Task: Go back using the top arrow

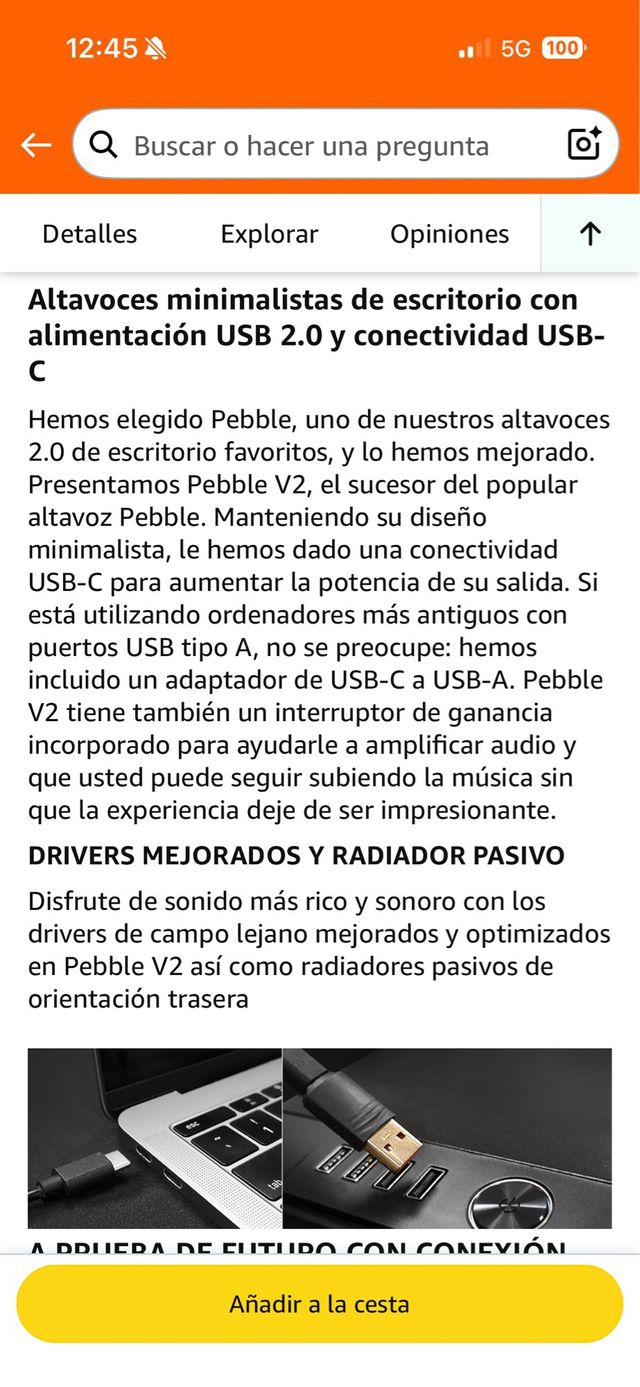Action: click(36, 146)
